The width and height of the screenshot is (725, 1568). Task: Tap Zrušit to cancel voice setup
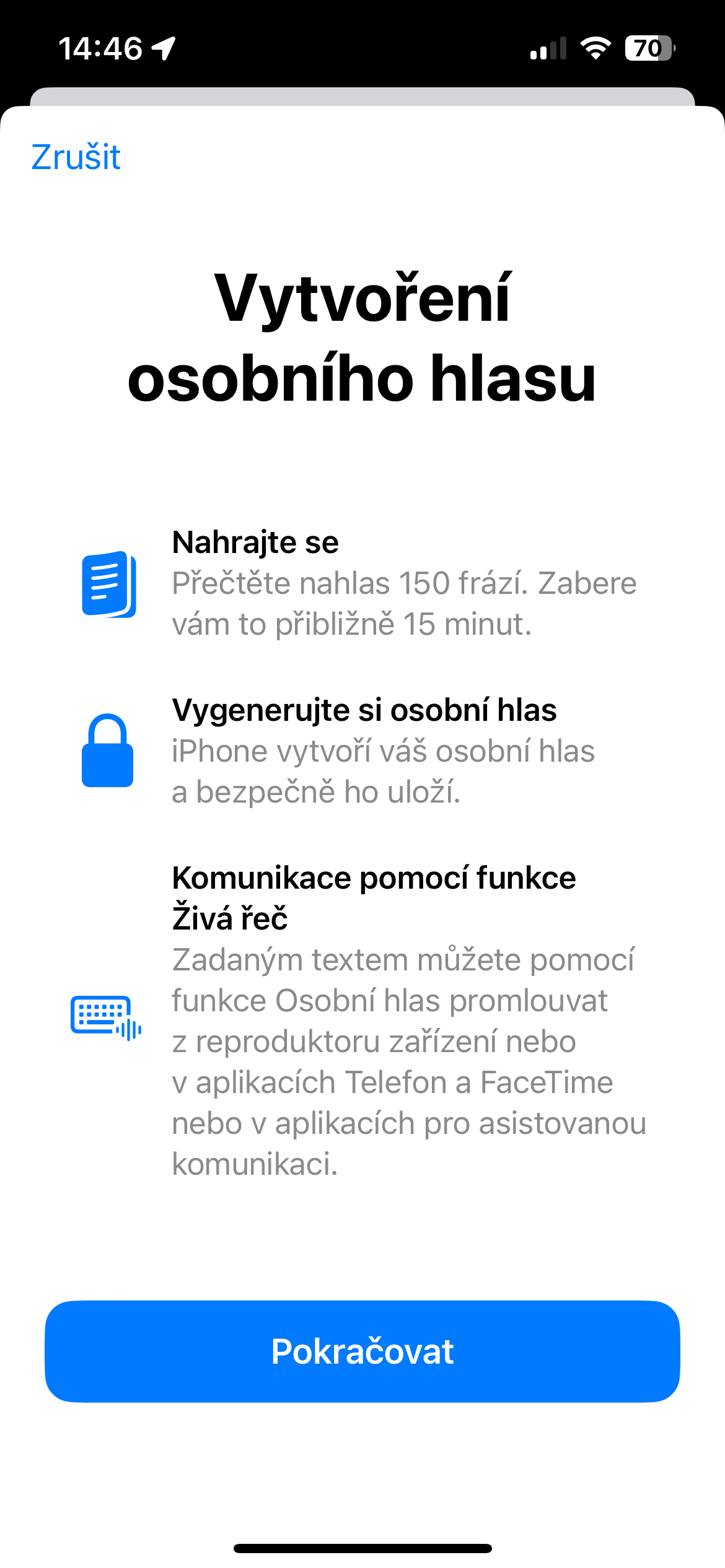(x=76, y=157)
